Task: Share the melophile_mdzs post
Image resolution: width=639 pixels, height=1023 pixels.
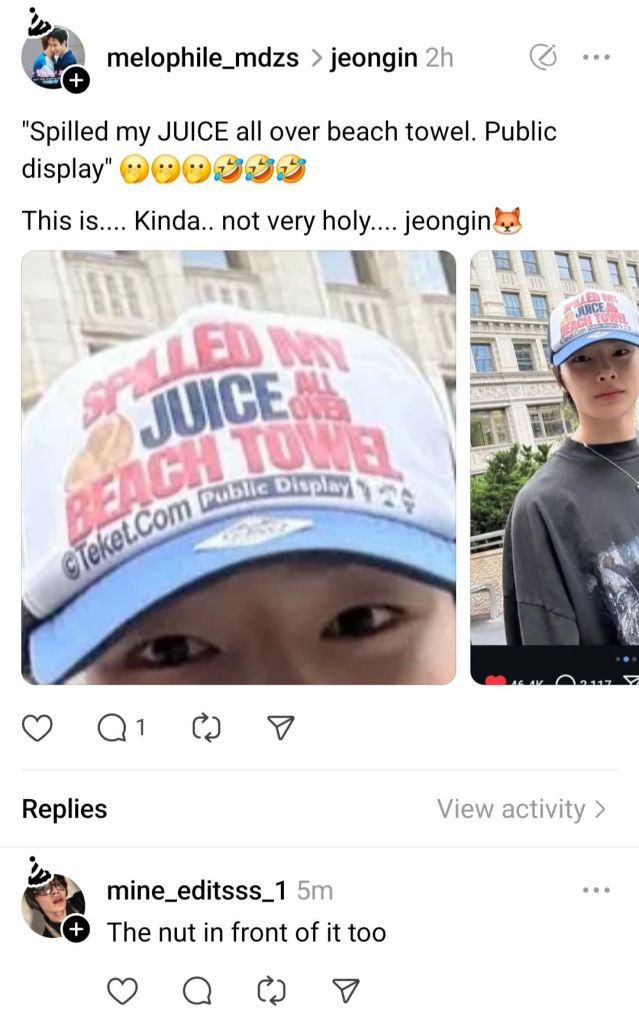Action: 281,730
